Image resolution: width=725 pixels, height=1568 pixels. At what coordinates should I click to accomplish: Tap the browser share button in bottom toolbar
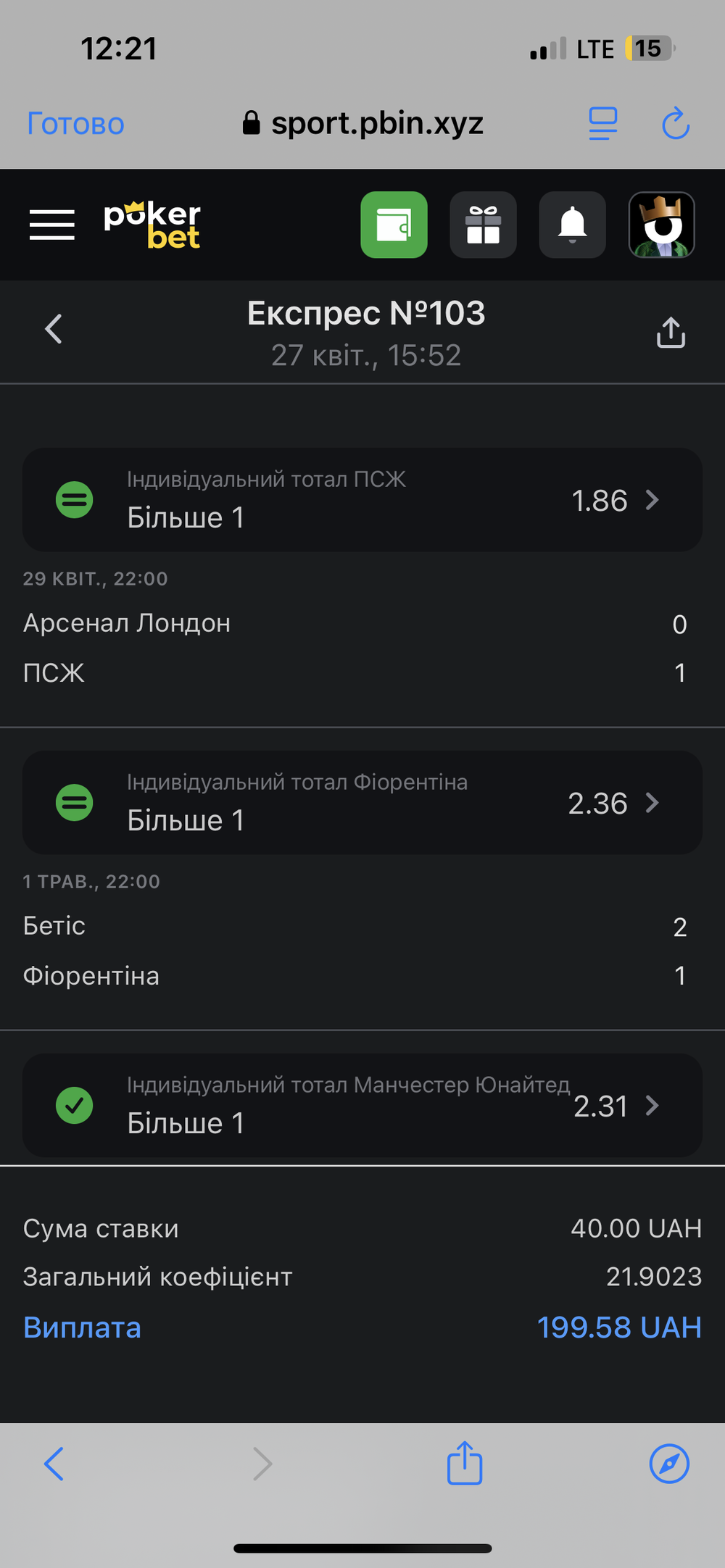[465, 1462]
